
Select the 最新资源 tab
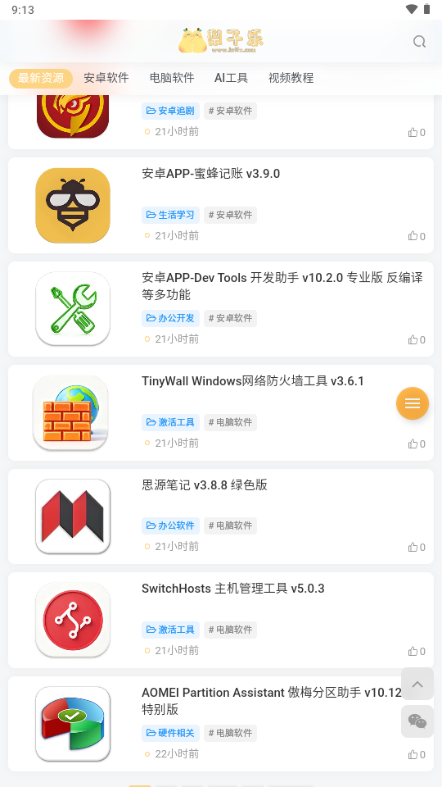point(41,78)
